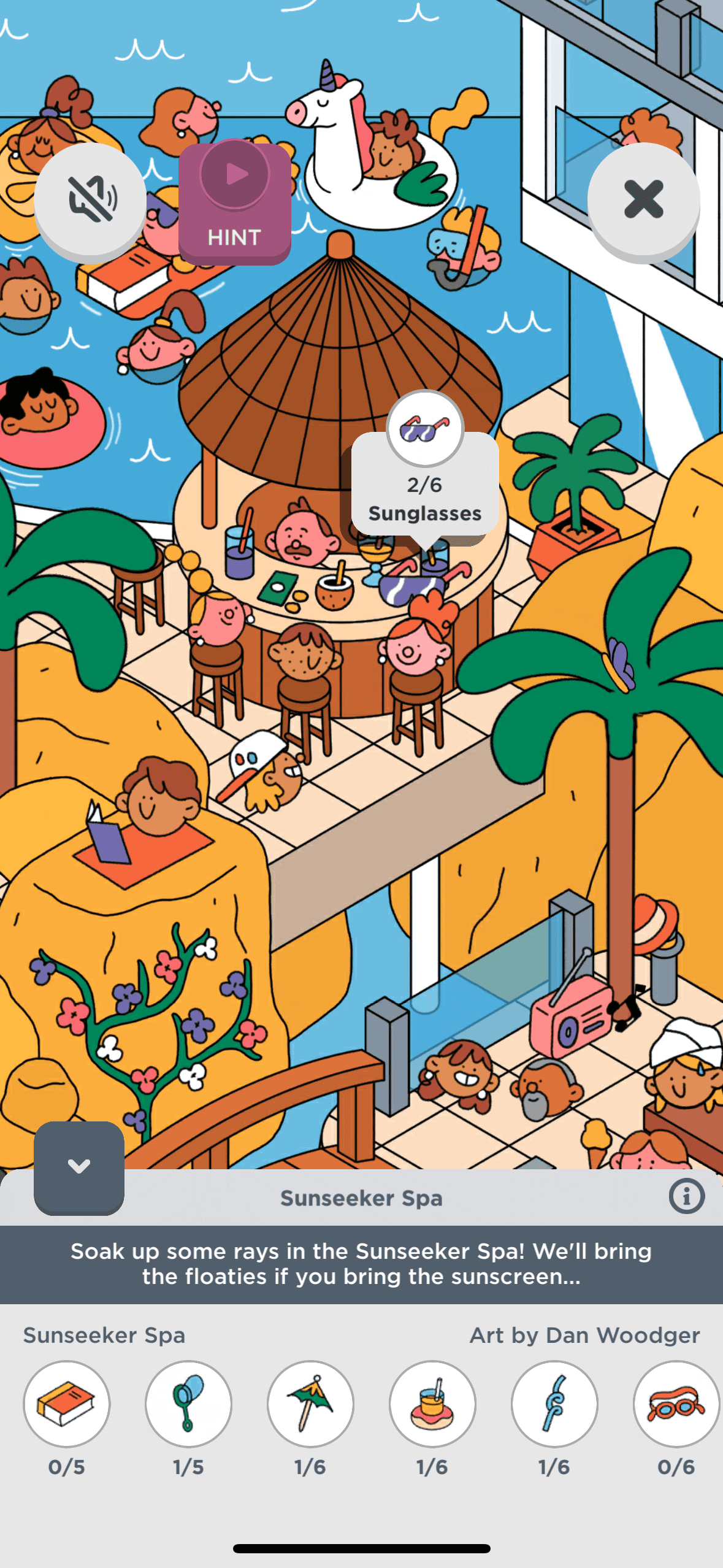This screenshot has width=723, height=1568.
Task: Watch a video for a HINT
Action: [234, 203]
